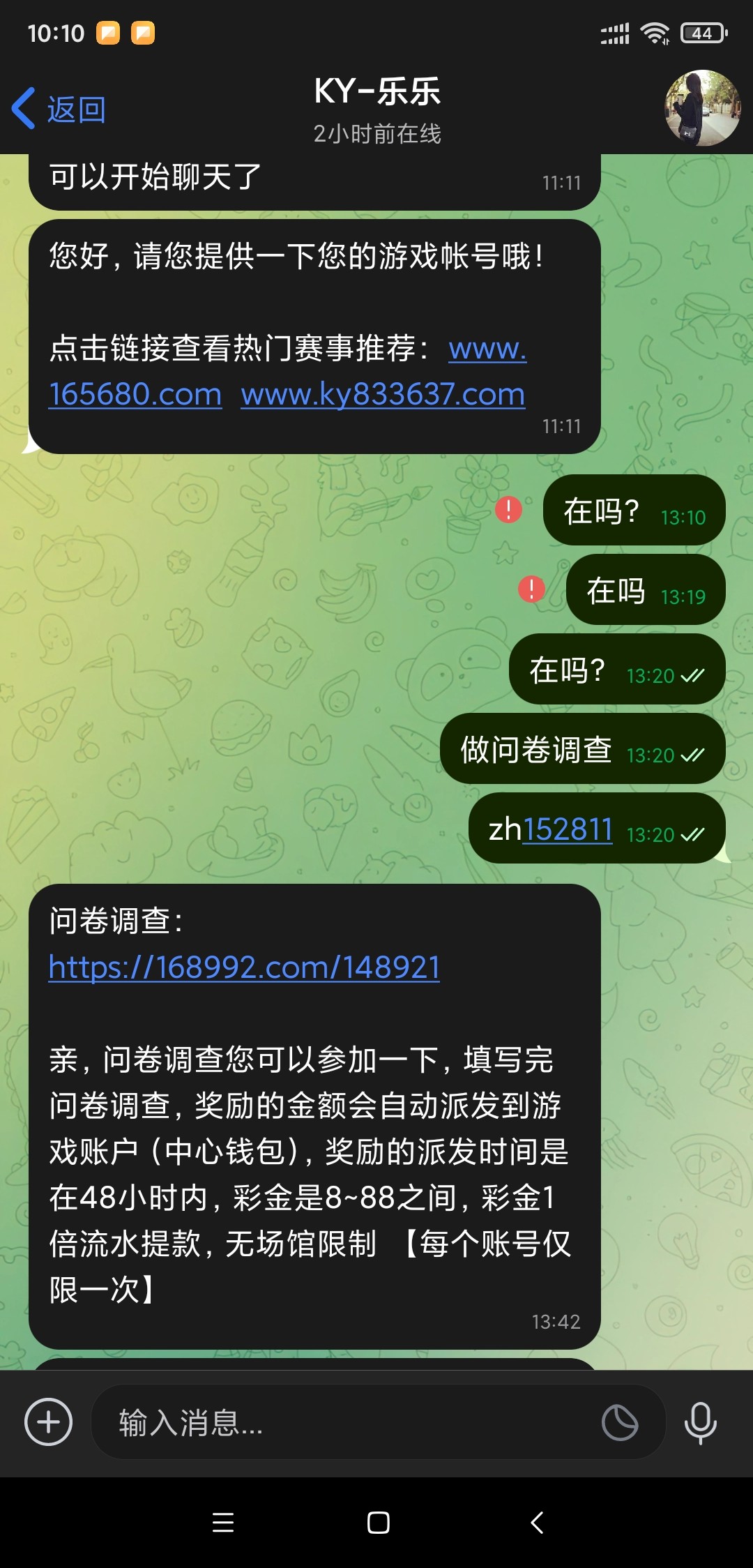This screenshot has height=1568, width=753.
Task: Tap the back chevron next to 返回
Action: click(x=23, y=108)
